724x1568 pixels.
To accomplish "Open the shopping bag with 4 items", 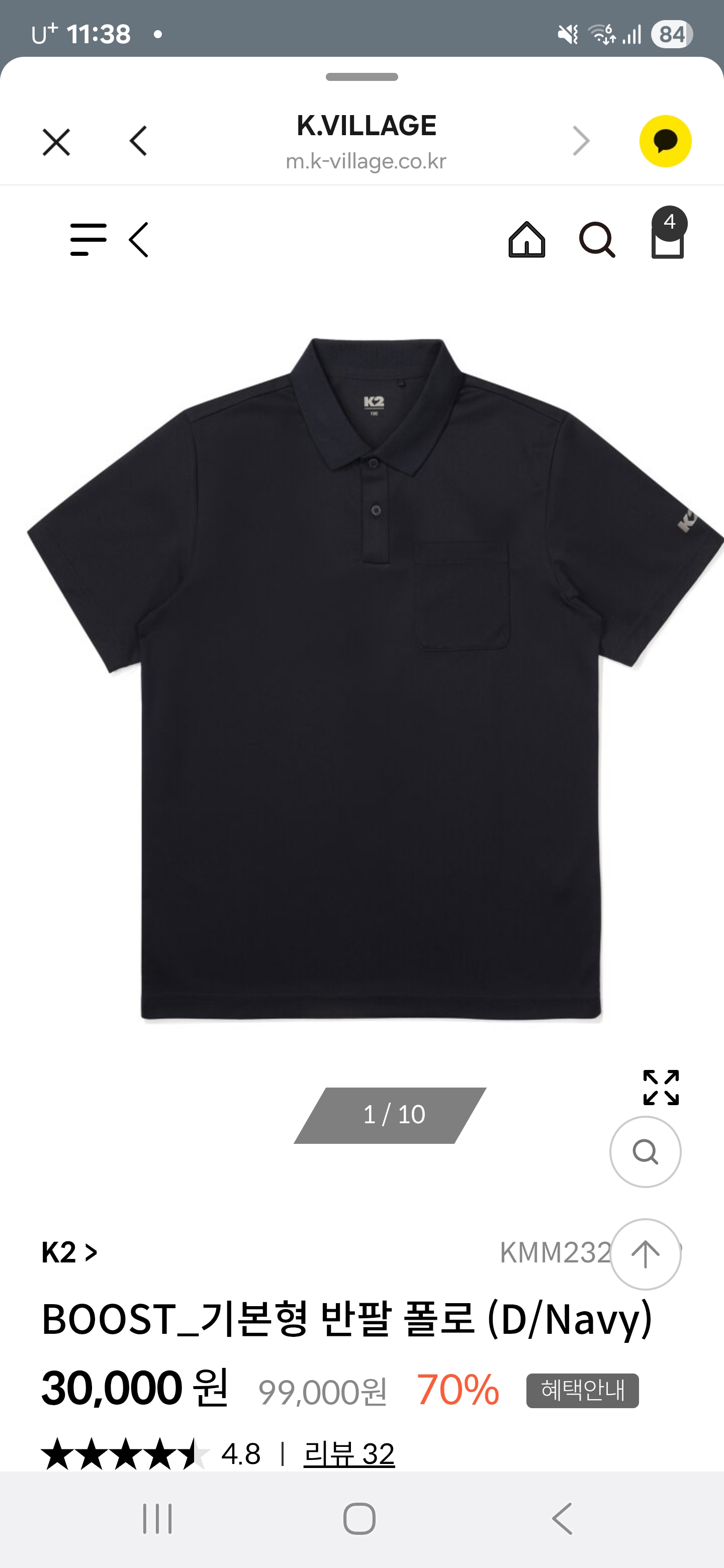I will coord(667,239).
